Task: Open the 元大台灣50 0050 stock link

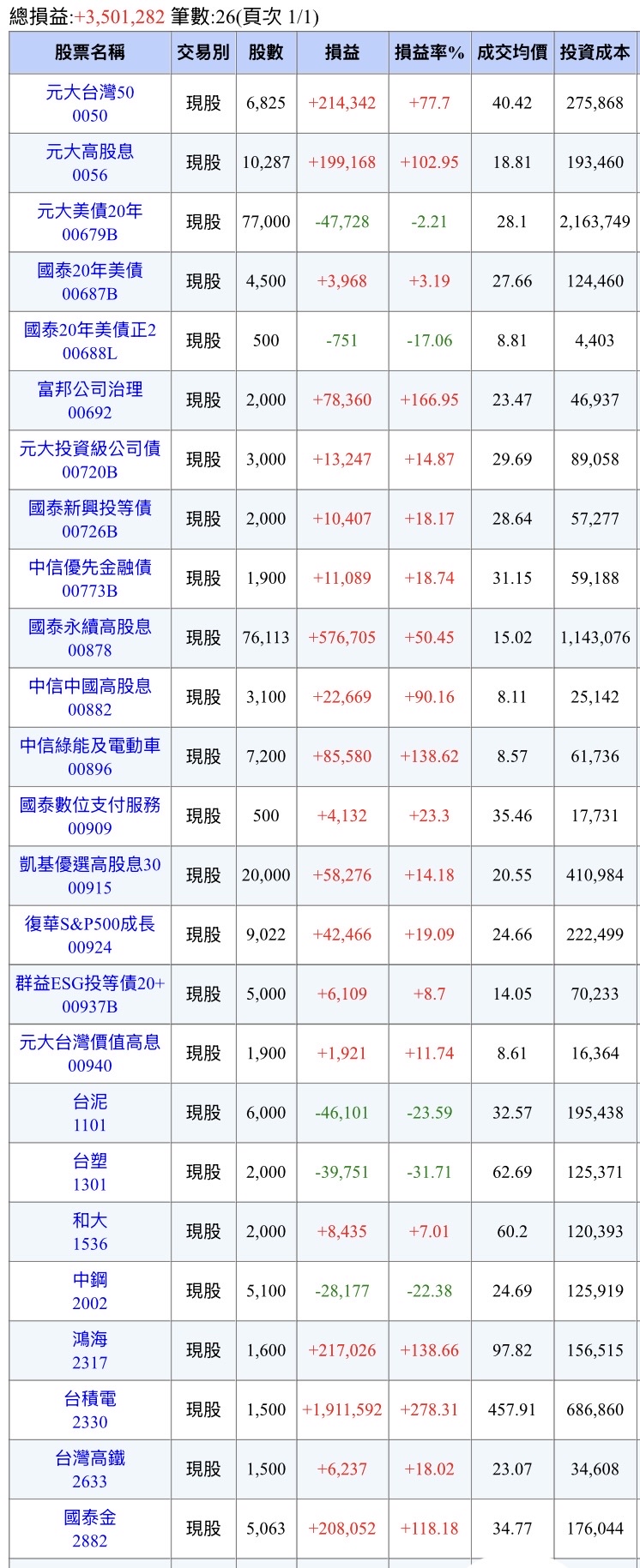Action: (x=90, y=103)
